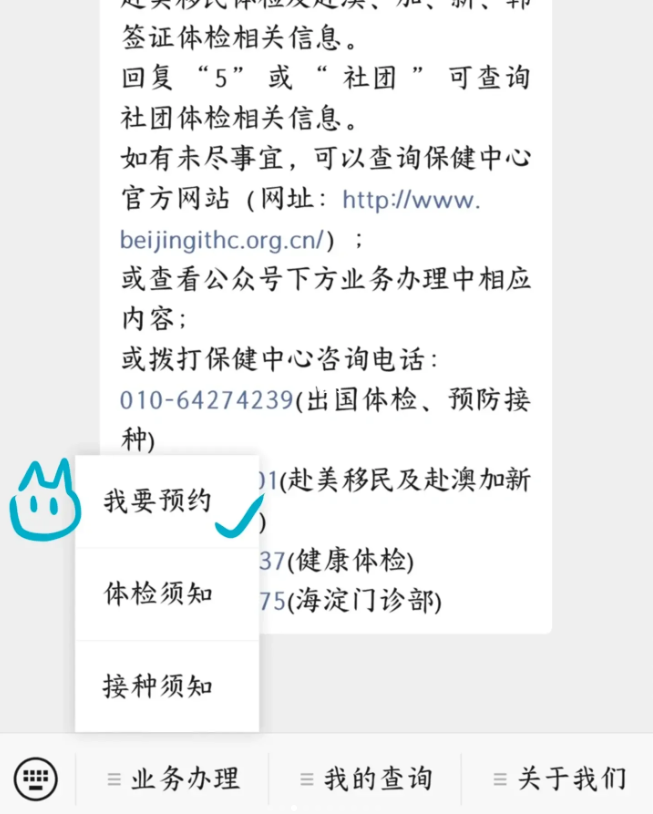Select 我要预约 from popup menu
Screen dimensions: 653x814
tap(158, 501)
